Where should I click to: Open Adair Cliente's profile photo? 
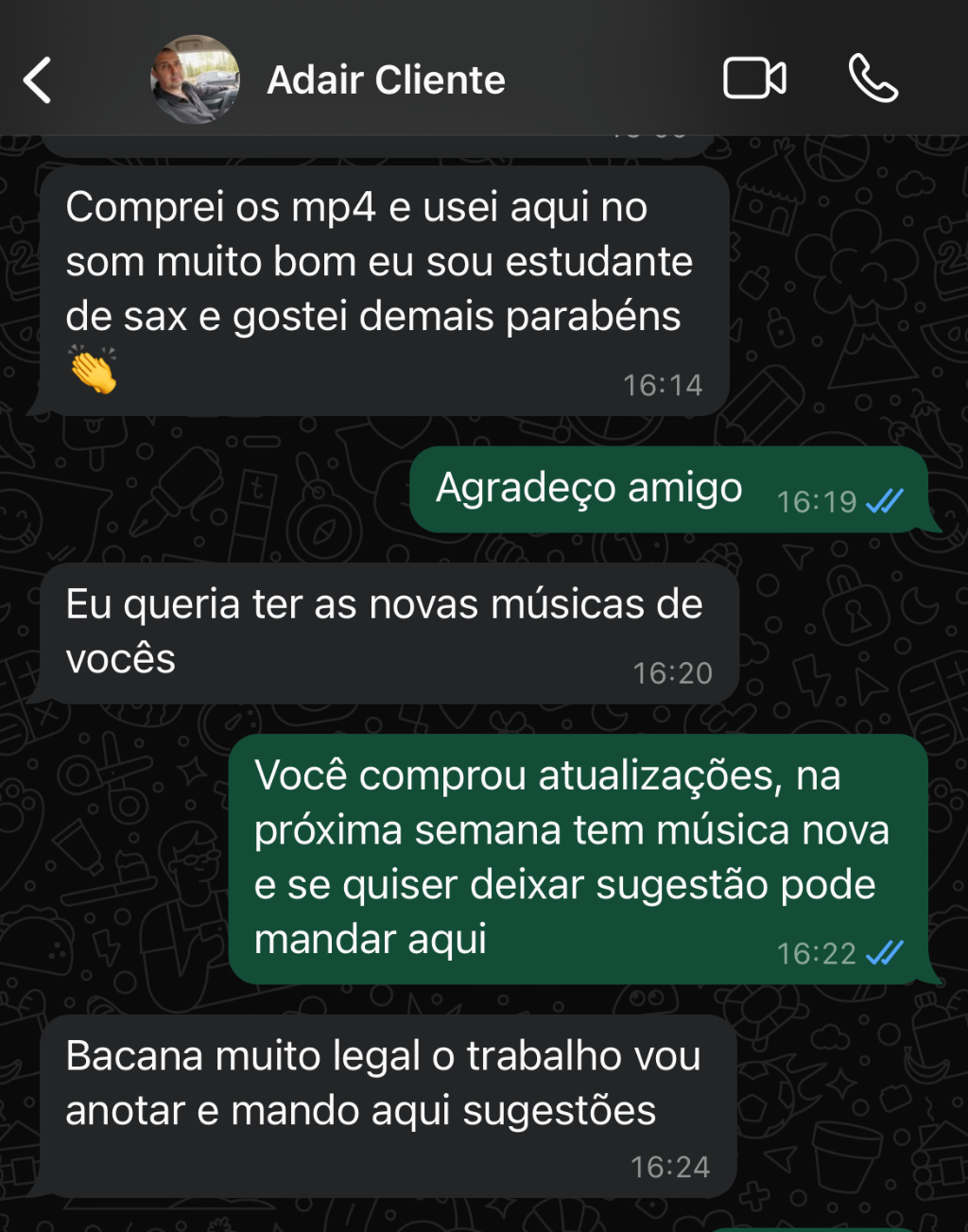[195, 80]
